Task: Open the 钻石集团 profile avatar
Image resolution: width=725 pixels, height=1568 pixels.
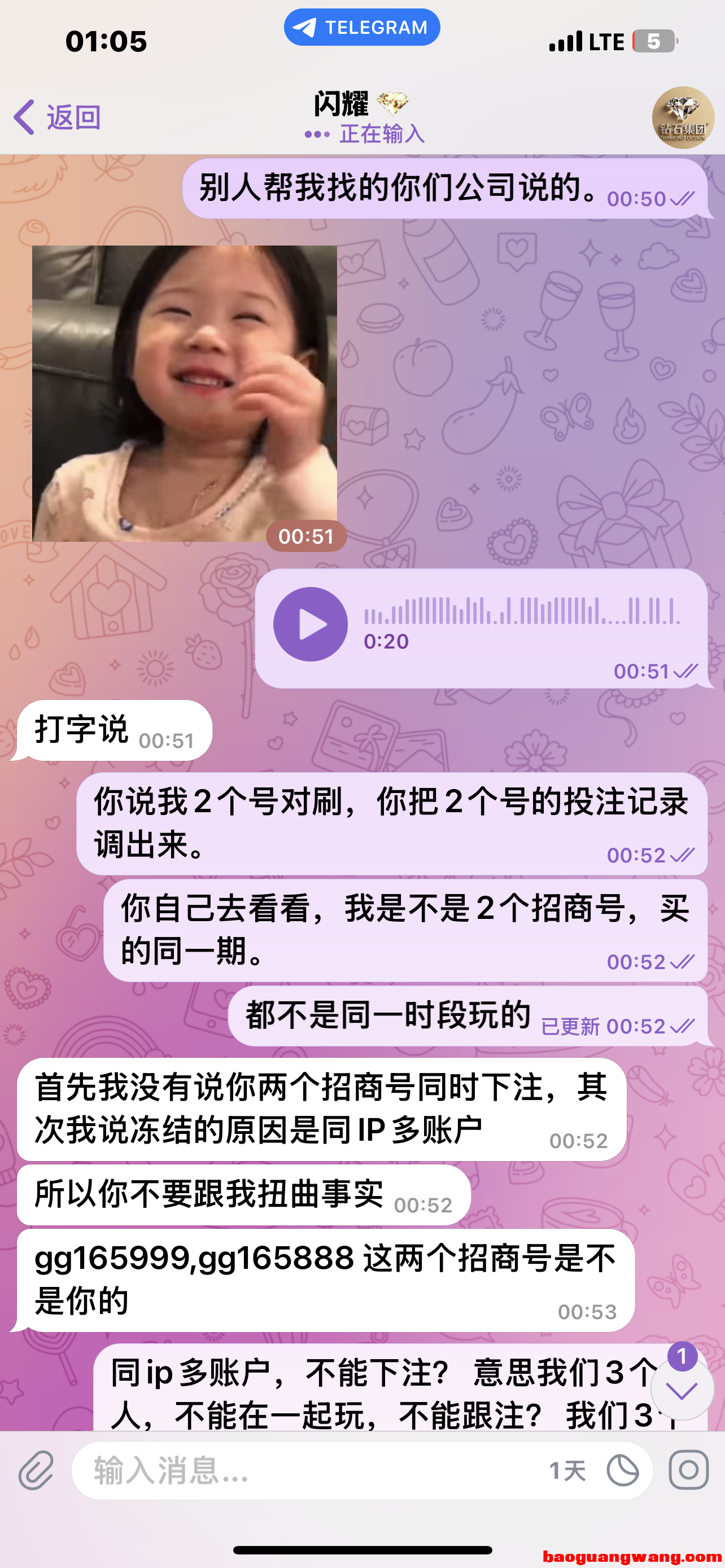Action: tap(683, 117)
